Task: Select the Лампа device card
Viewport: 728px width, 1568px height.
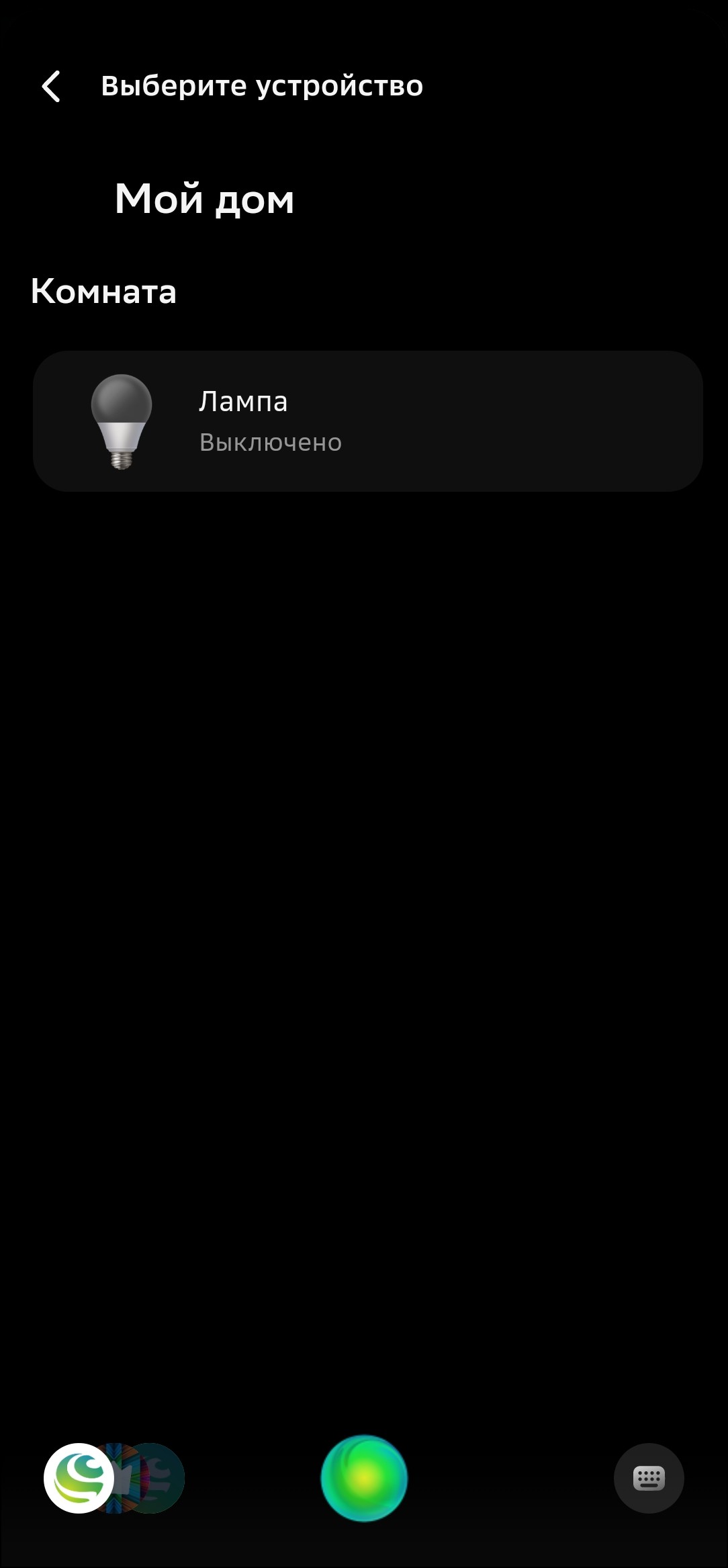Action: 367,421
